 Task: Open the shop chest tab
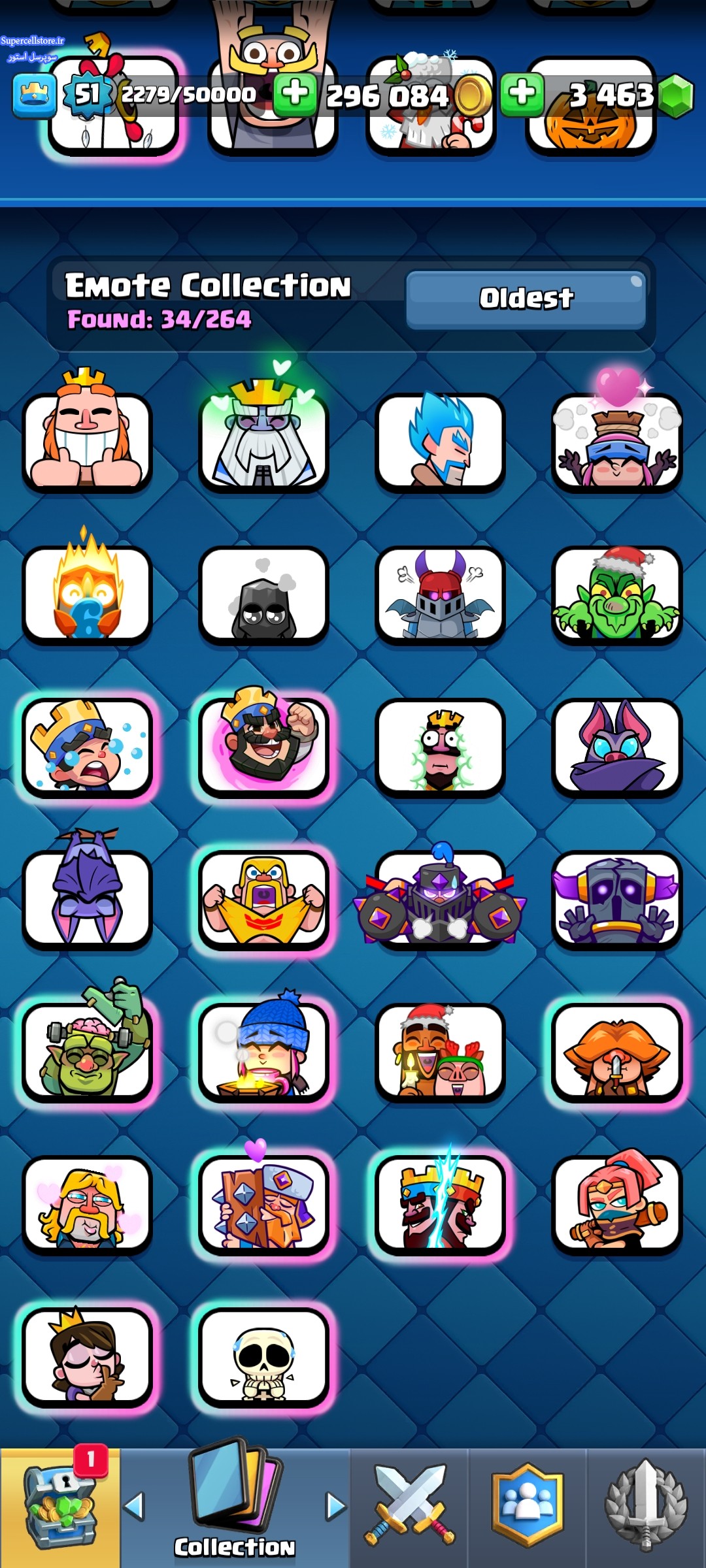(59, 1507)
